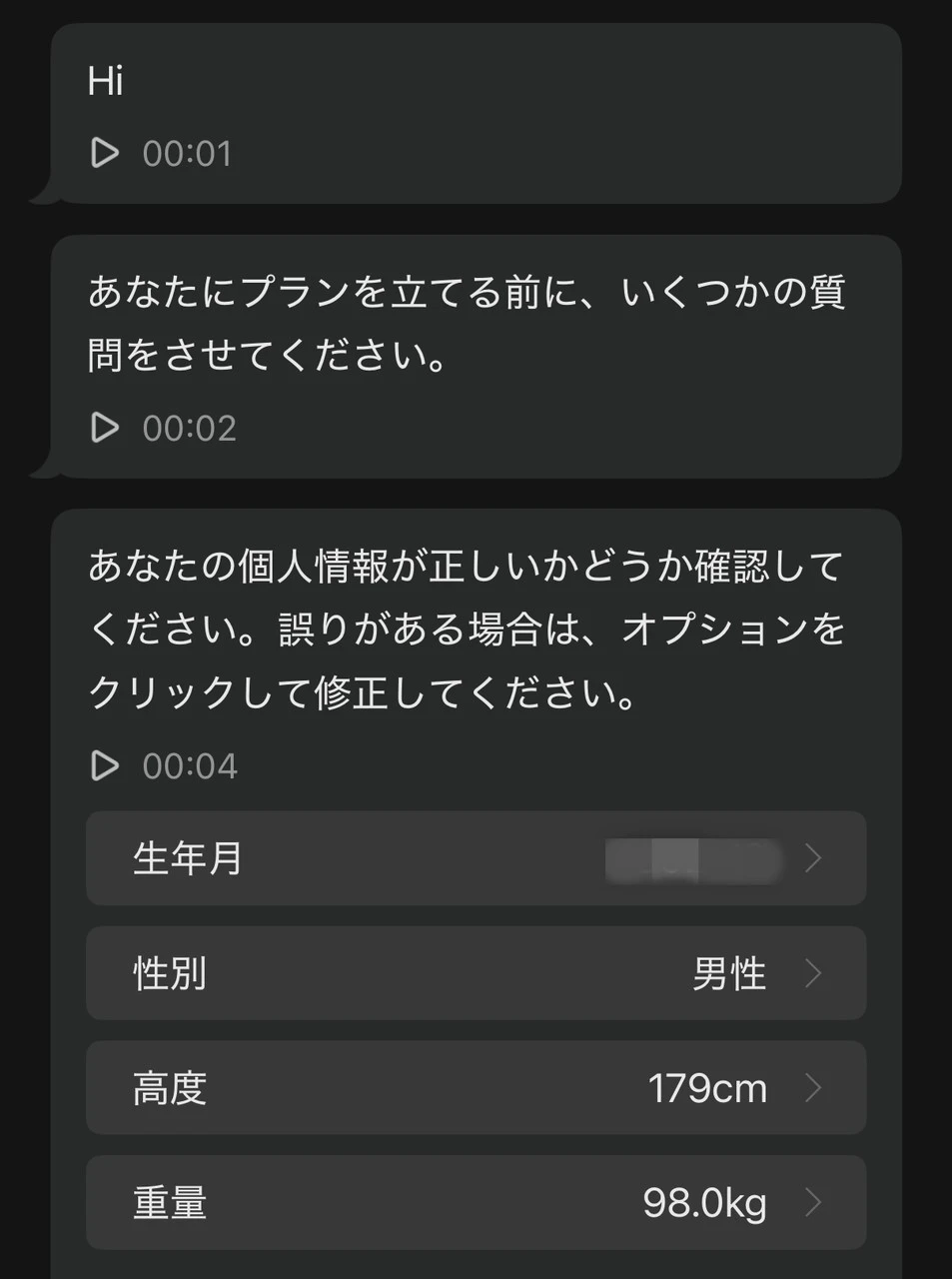Image resolution: width=952 pixels, height=1279 pixels.
Task: Open the 生年月 row to edit birth date
Action: pyautogui.click(x=476, y=858)
